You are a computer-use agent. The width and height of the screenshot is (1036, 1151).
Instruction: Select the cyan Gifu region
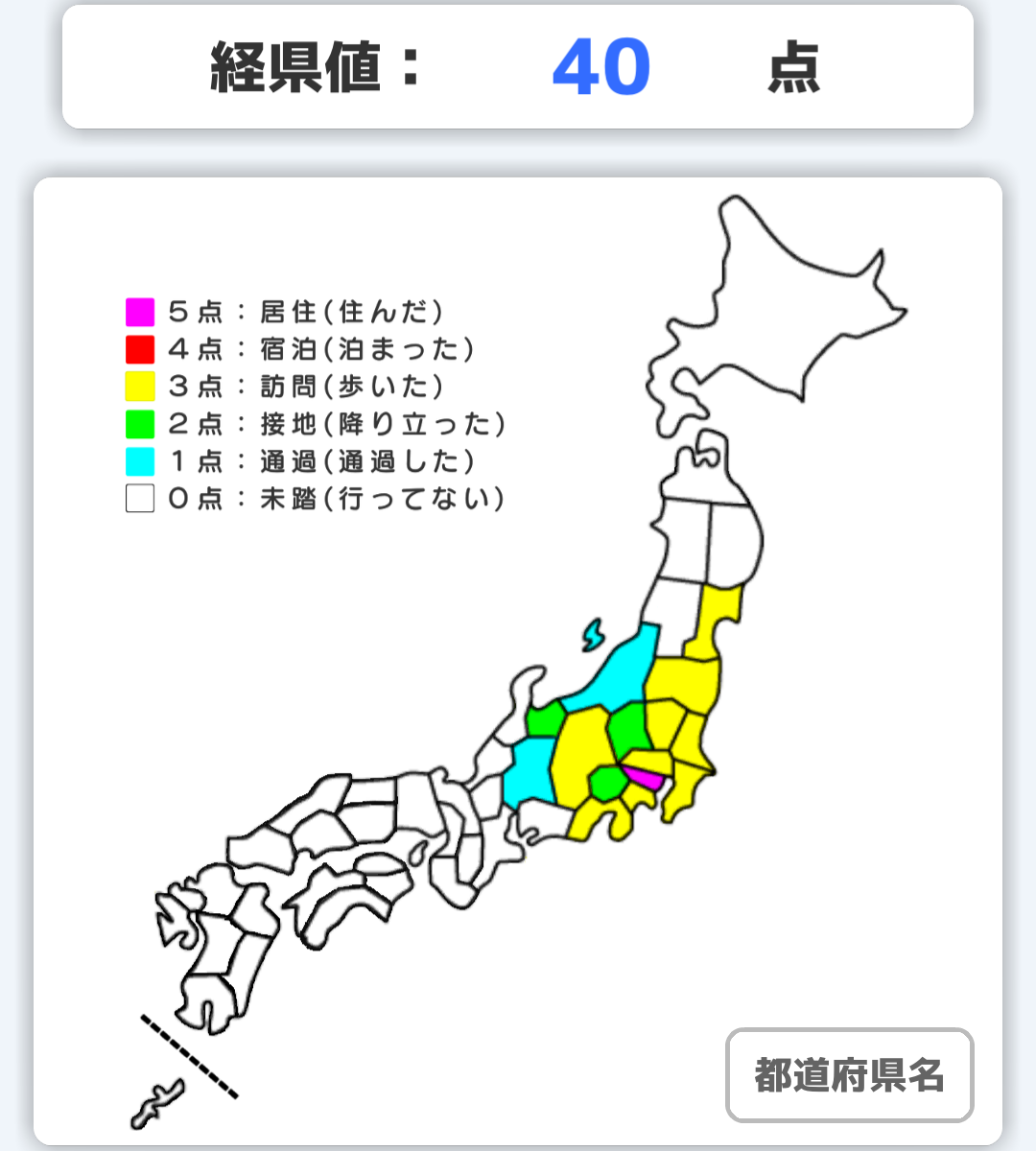click(528, 767)
